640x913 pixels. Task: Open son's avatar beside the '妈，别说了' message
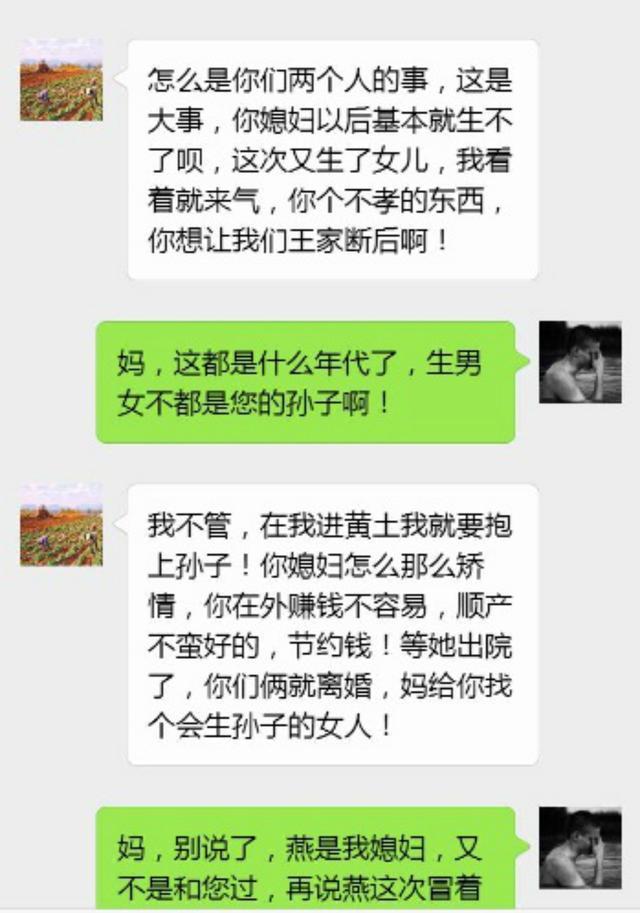pyautogui.click(x=580, y=848)
